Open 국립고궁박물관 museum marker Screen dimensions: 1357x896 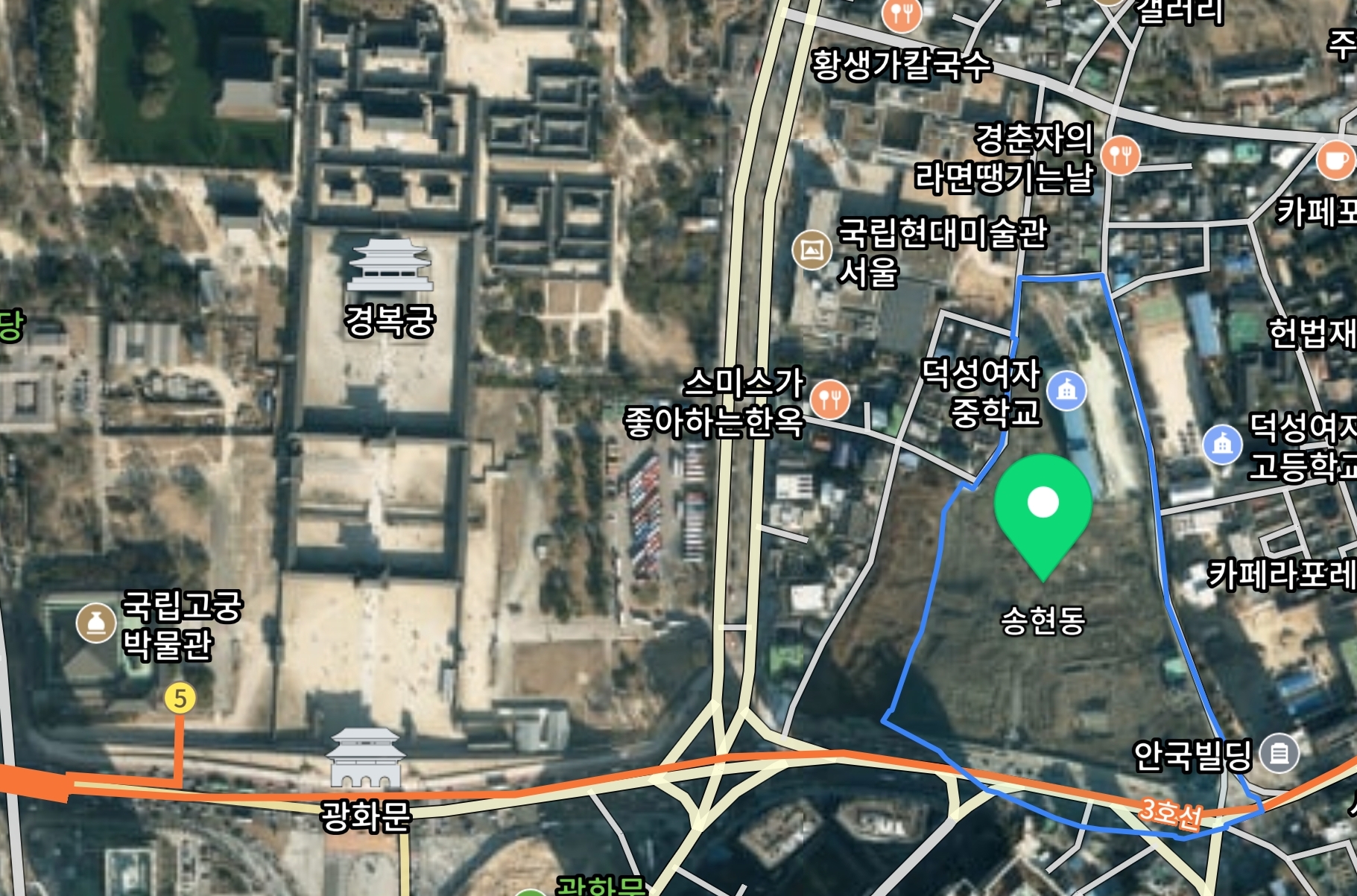[x=95, y=623]
